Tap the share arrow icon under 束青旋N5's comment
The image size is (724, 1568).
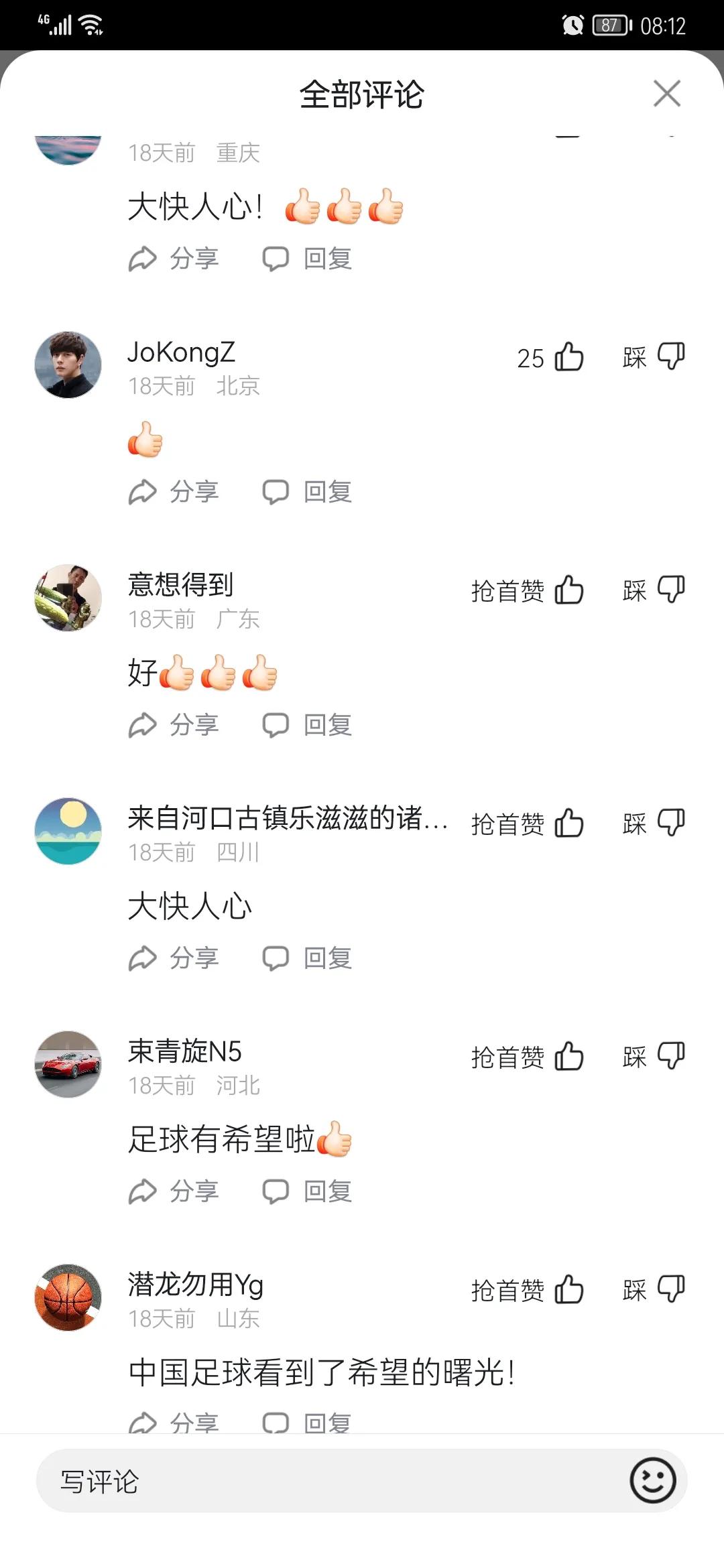[x=142, y=1191]
